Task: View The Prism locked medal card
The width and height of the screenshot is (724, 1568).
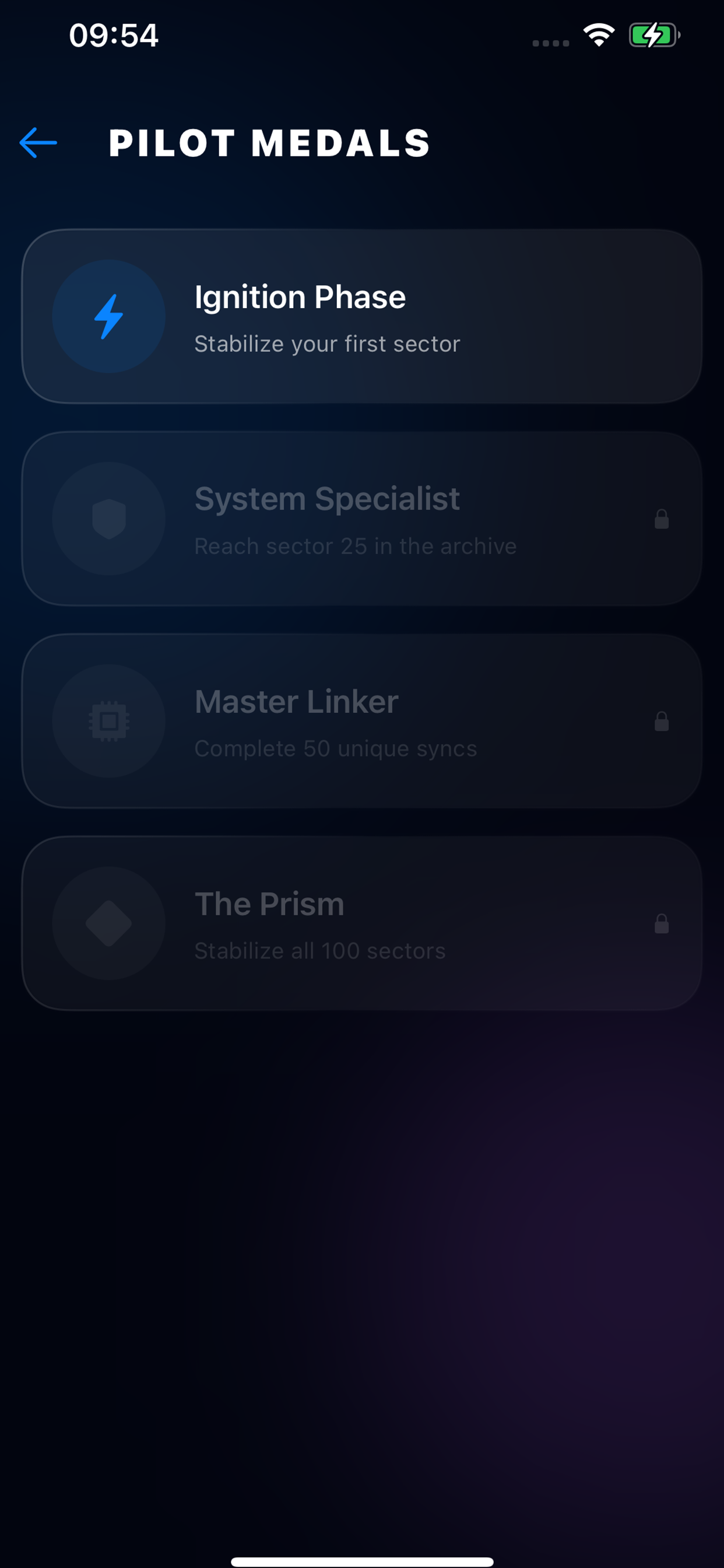Action: pyautogui.click(x=361, y=923)
